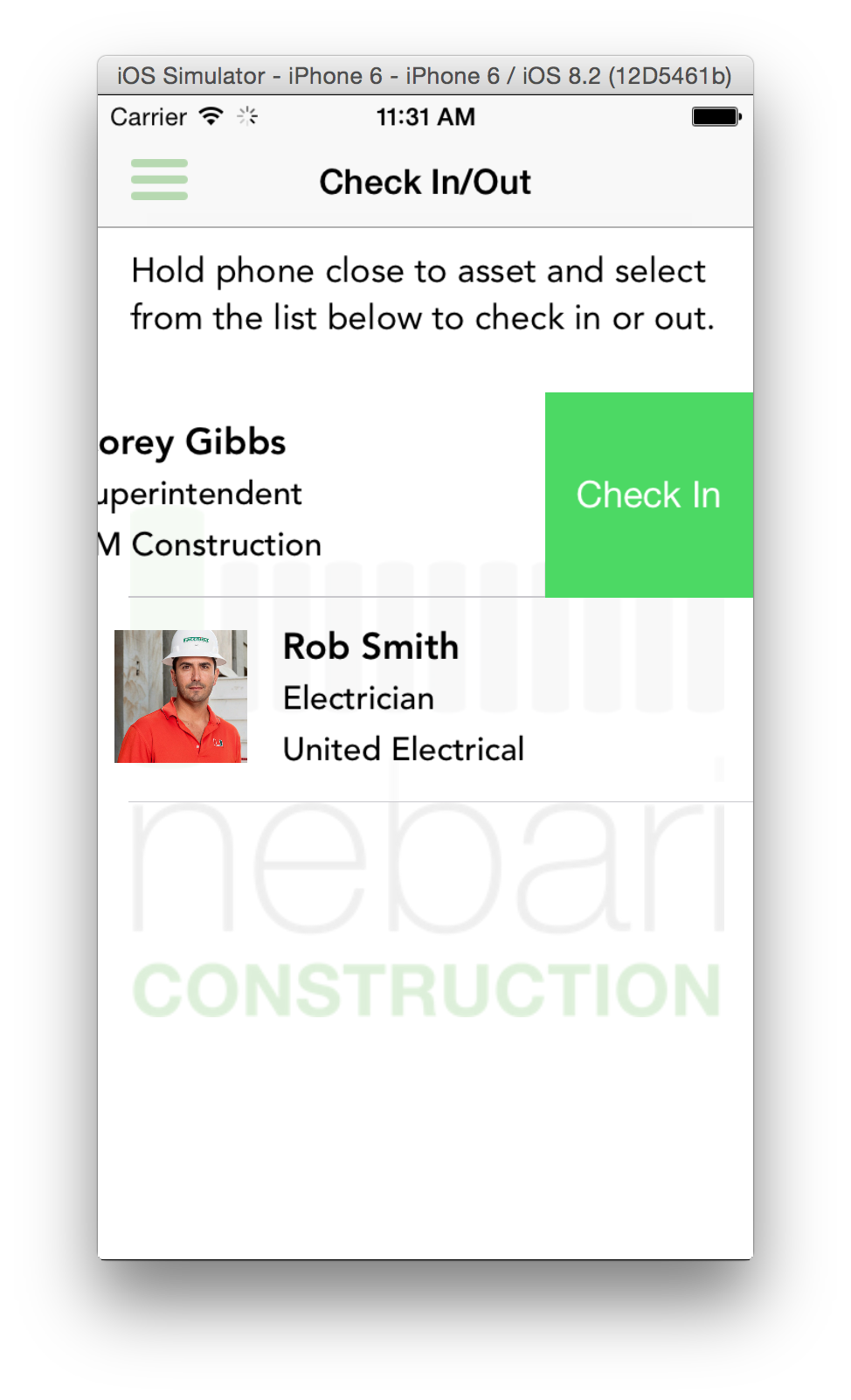This screenshot has width=851, height=1400.
Task: Select the Rob Smith row
Action: point(425,698)
